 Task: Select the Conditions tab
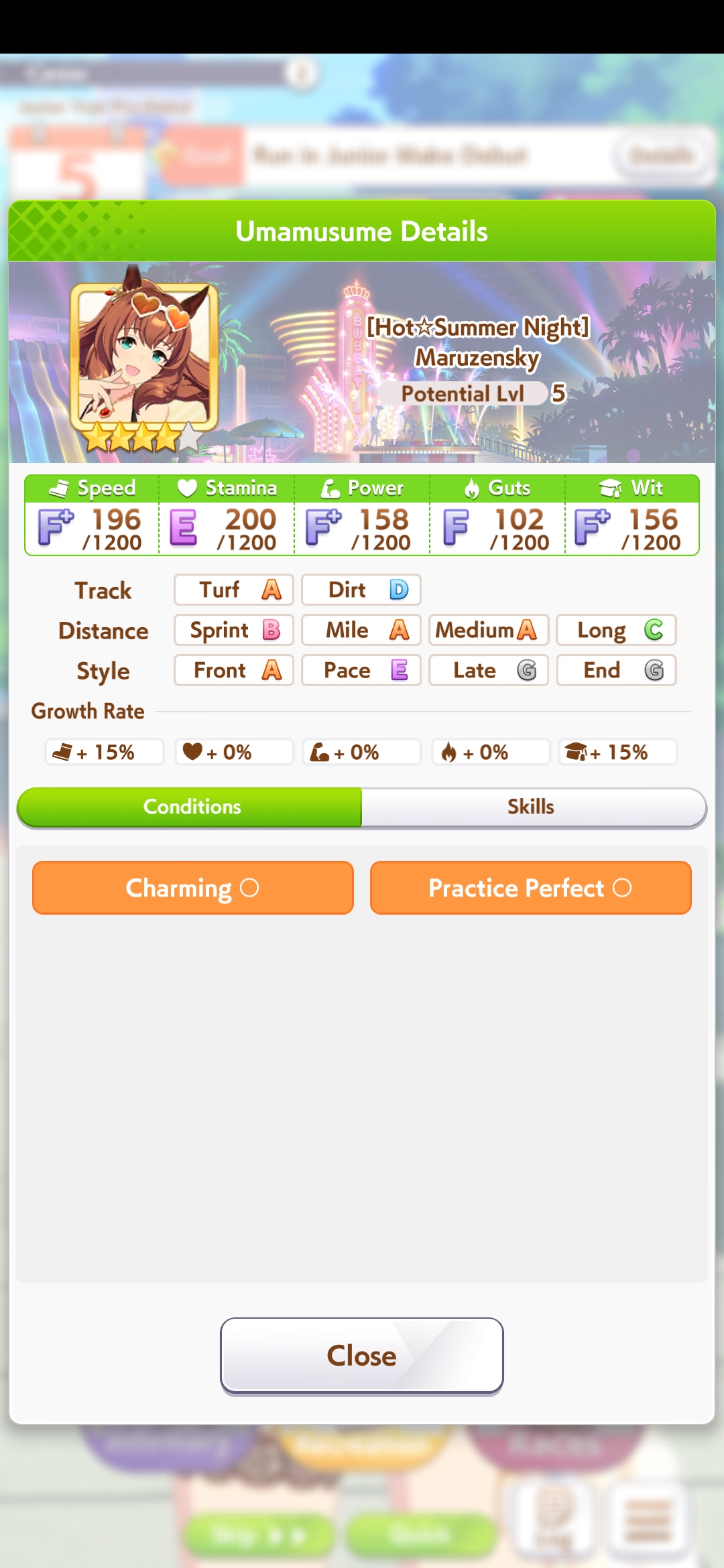[190, 807]
